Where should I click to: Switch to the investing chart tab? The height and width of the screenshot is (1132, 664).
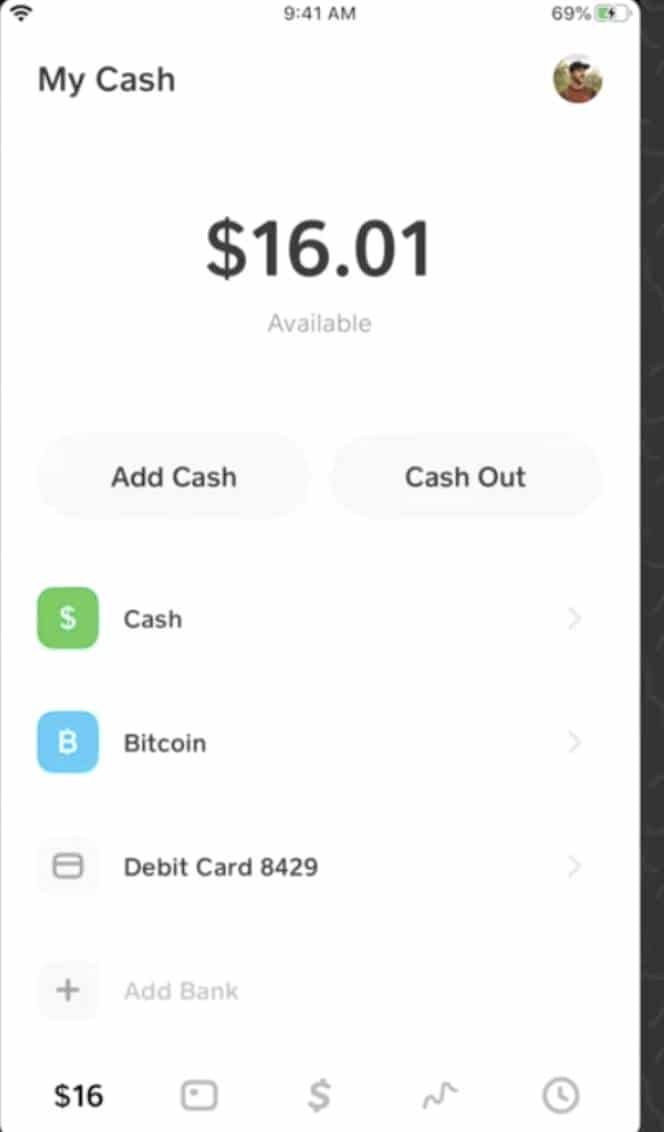click(x=440, y=1096)
